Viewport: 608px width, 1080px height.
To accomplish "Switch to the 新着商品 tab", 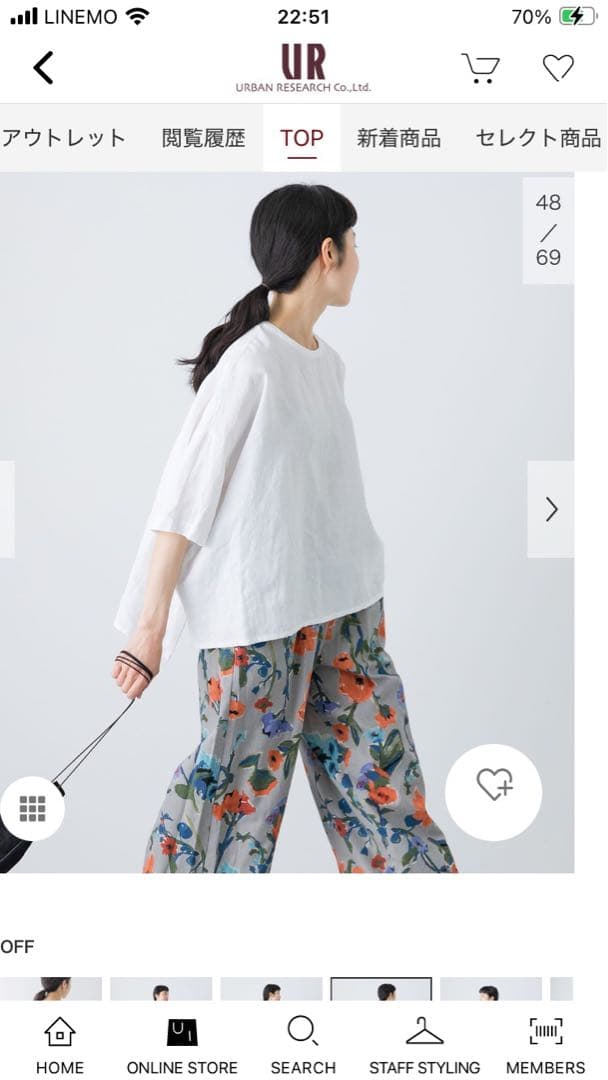I will 398,138.
